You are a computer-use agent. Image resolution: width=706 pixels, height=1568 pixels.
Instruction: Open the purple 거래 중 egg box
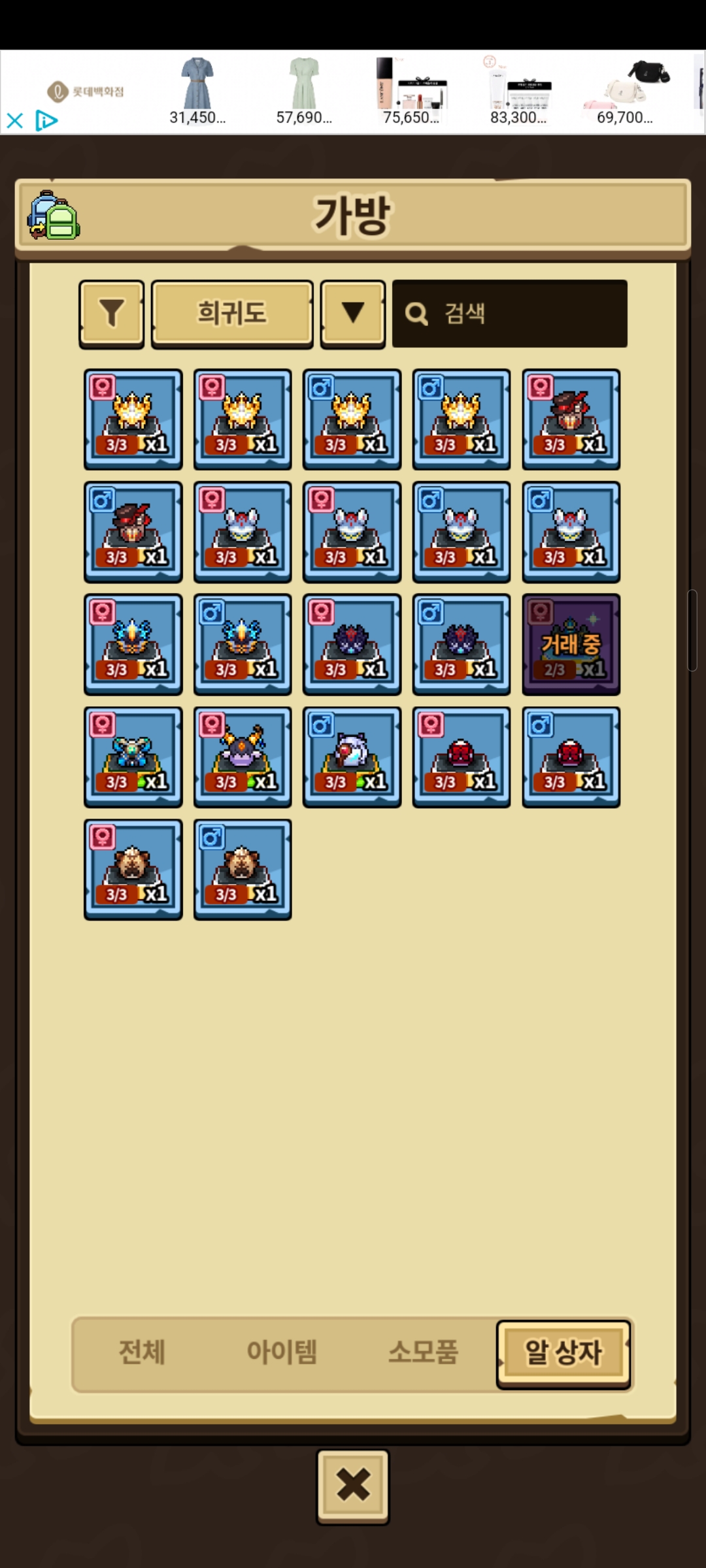571,644
